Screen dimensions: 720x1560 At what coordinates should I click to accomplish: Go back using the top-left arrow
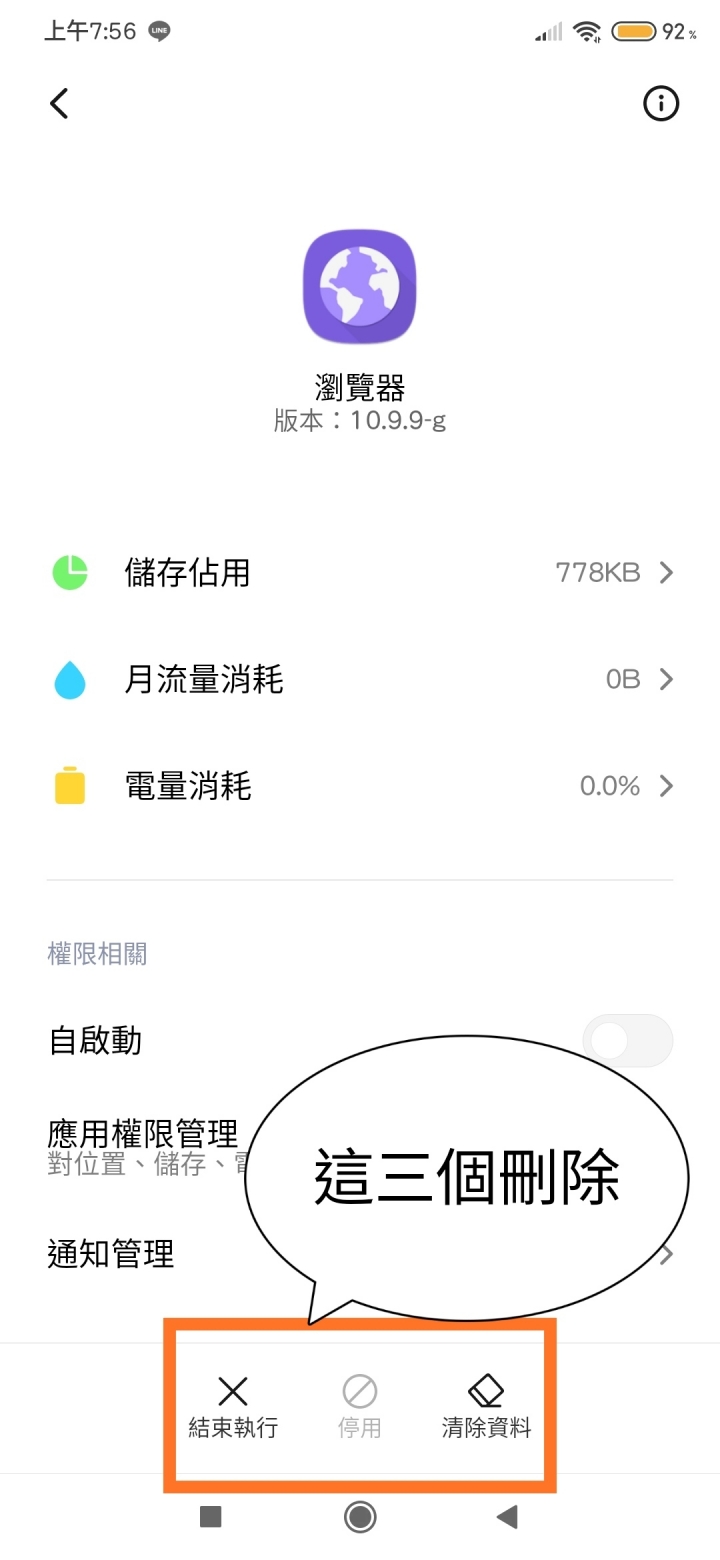point(60,103)
